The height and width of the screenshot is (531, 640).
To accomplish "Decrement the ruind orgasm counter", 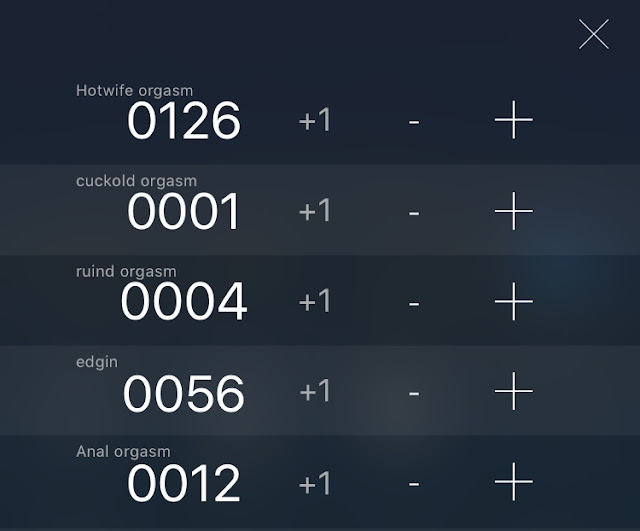I will pos(414,304).
